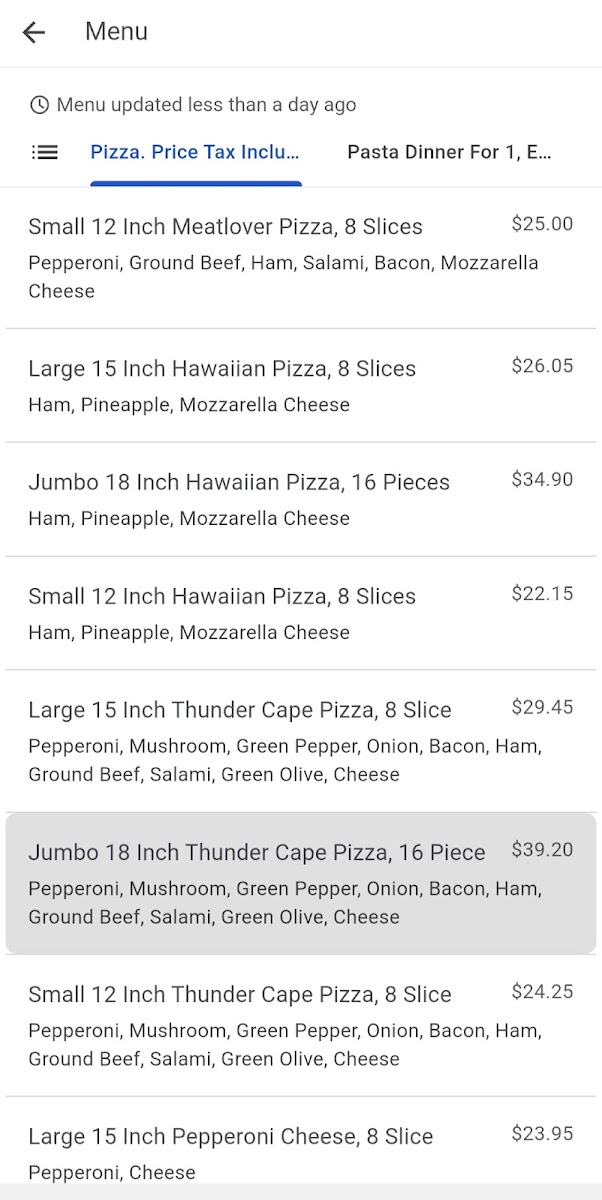View Large 15 Inch Hawaiian Pizza details

coord(300,385)
